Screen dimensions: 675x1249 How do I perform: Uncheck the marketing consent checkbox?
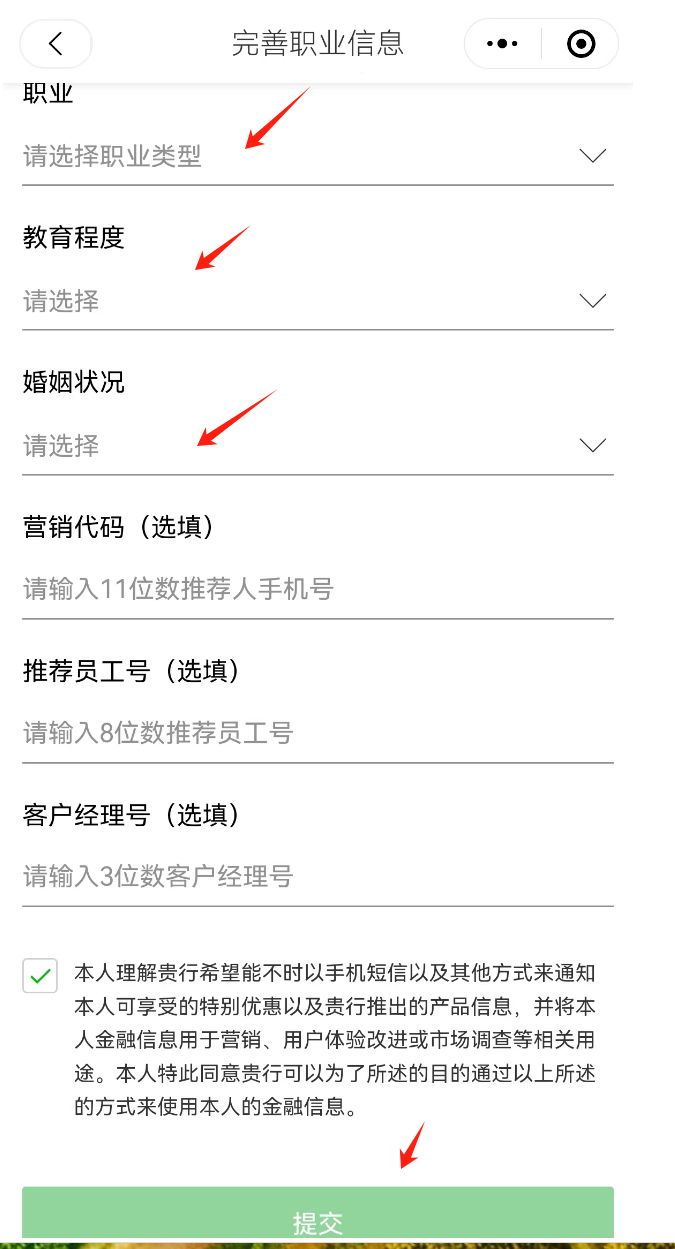(40, 976)
